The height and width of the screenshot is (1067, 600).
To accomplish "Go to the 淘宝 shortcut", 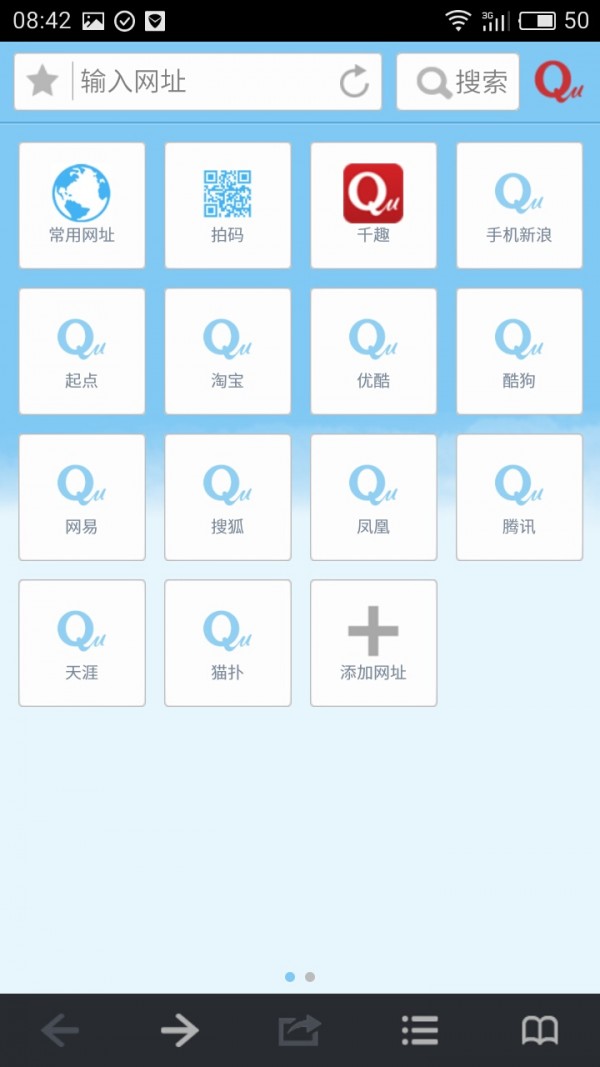I will (228, 351).
